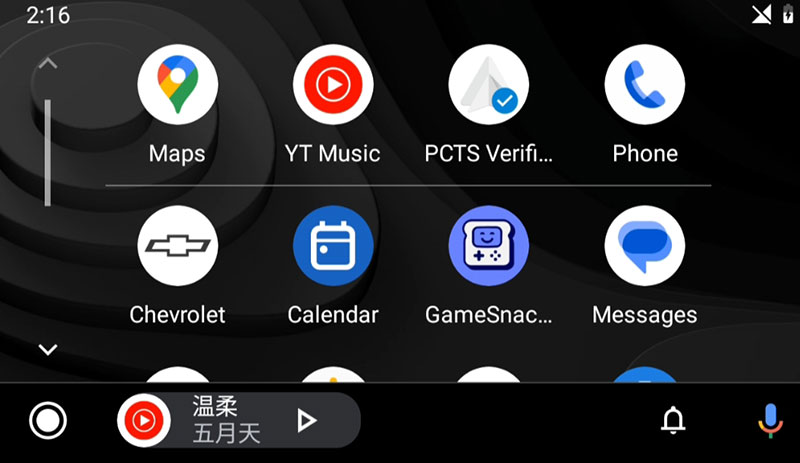The image size is (800, 463).
Task: Open the PCTS Verifier app
Action: (x=489, y=85)
